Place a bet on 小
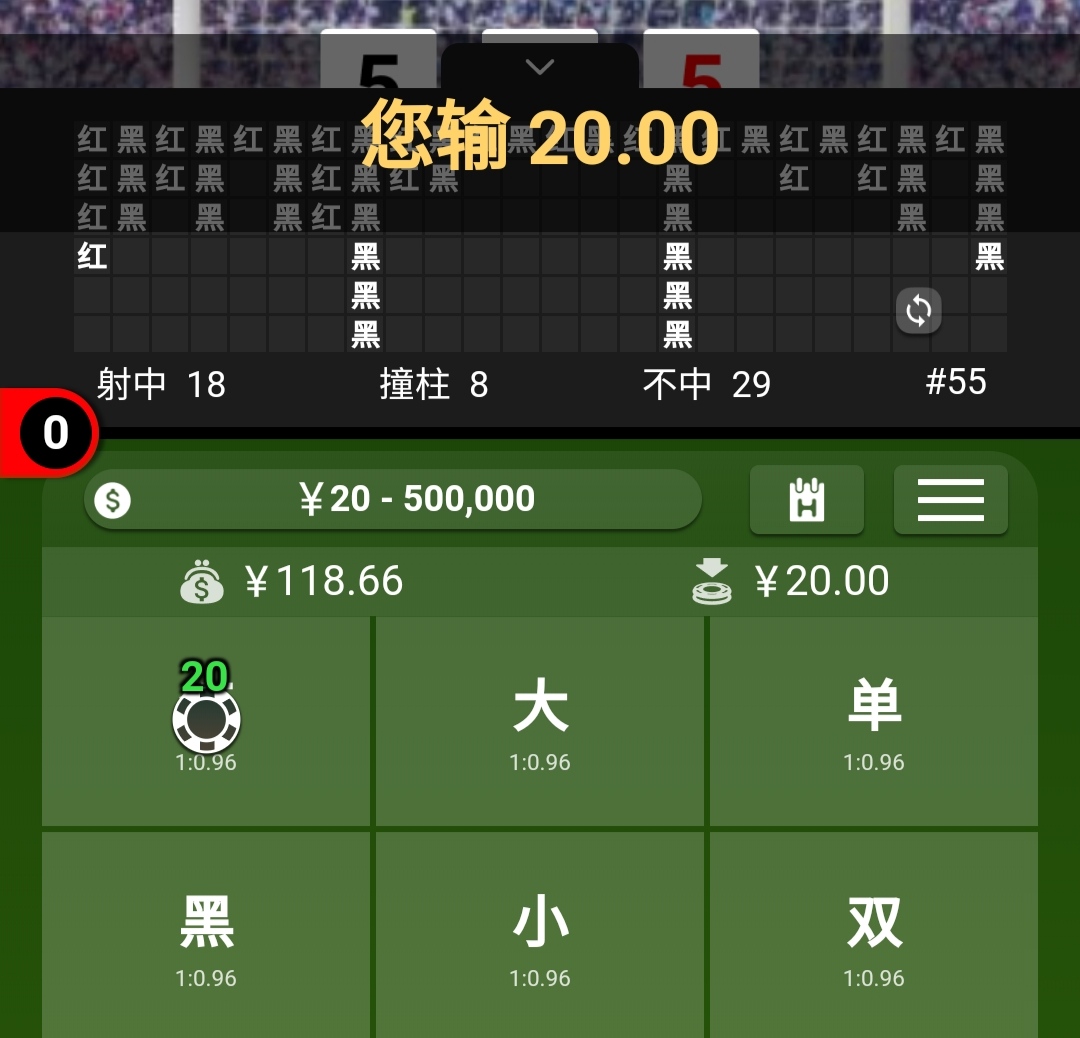 (x=540, y=935)
